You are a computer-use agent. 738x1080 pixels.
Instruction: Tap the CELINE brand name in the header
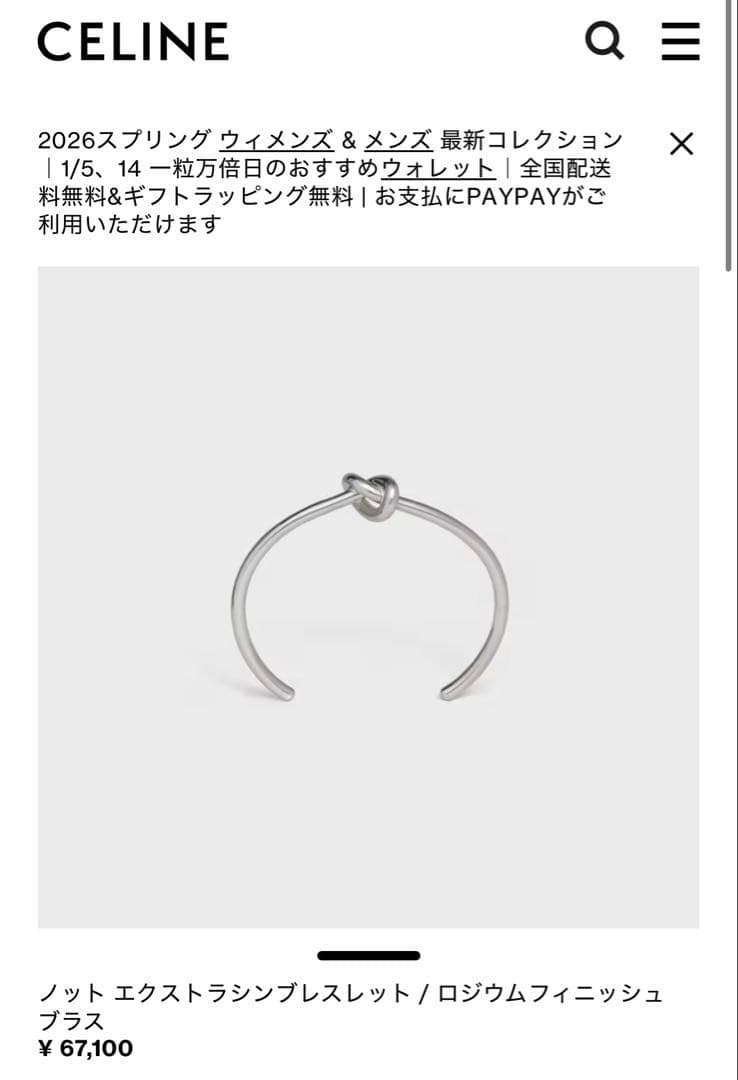(x=130, y=43)
